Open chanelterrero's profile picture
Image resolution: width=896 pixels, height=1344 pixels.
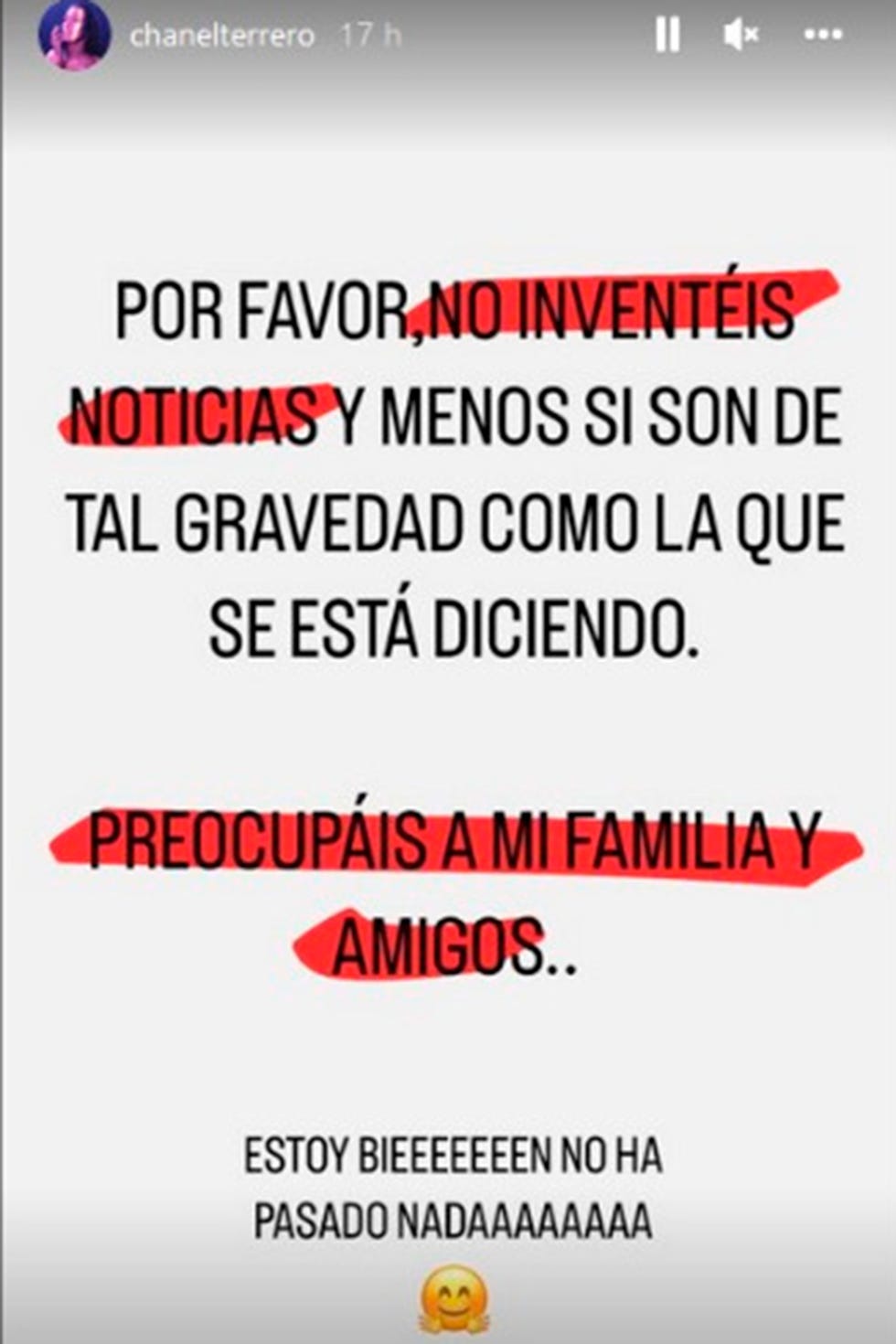(x=73, y=36)
